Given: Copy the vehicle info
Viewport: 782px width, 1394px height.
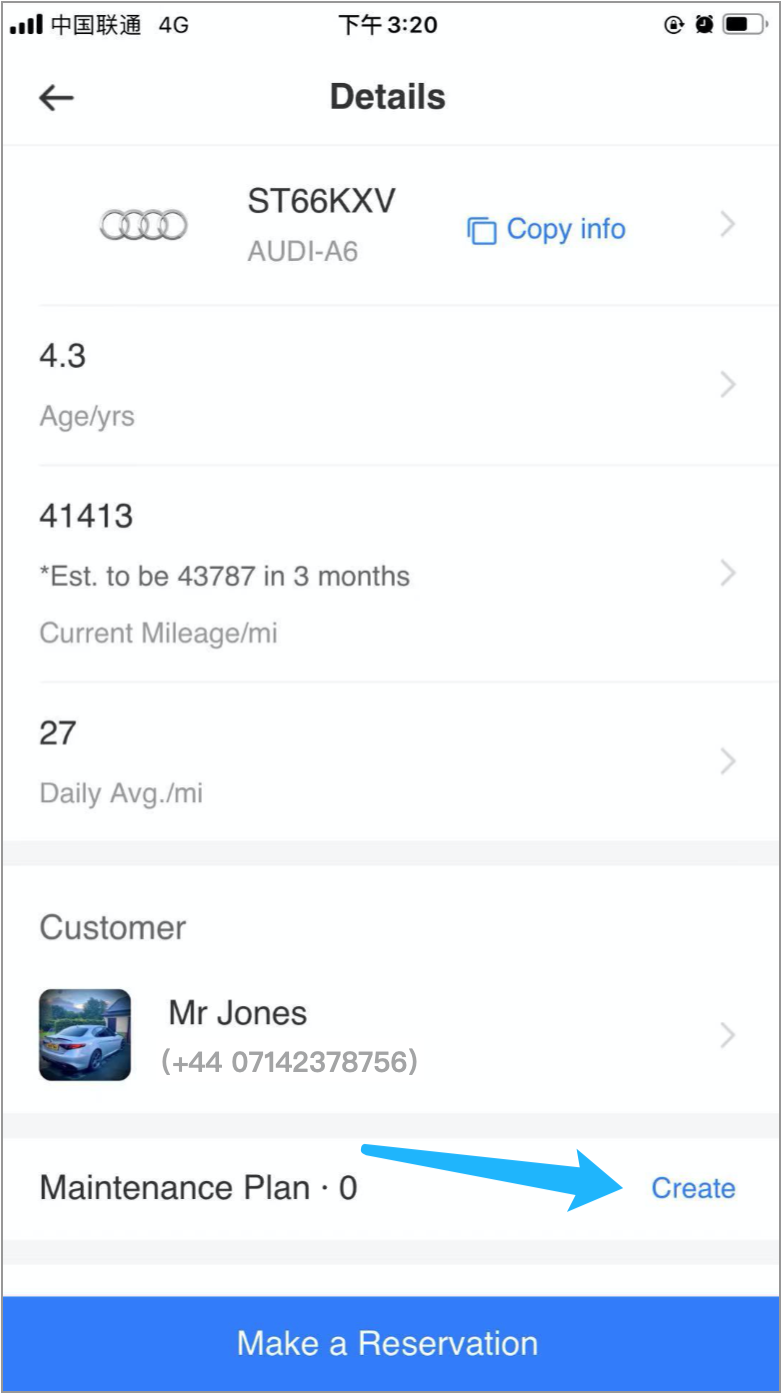Looking at the screenshot, I should click(x=546, y=230).
